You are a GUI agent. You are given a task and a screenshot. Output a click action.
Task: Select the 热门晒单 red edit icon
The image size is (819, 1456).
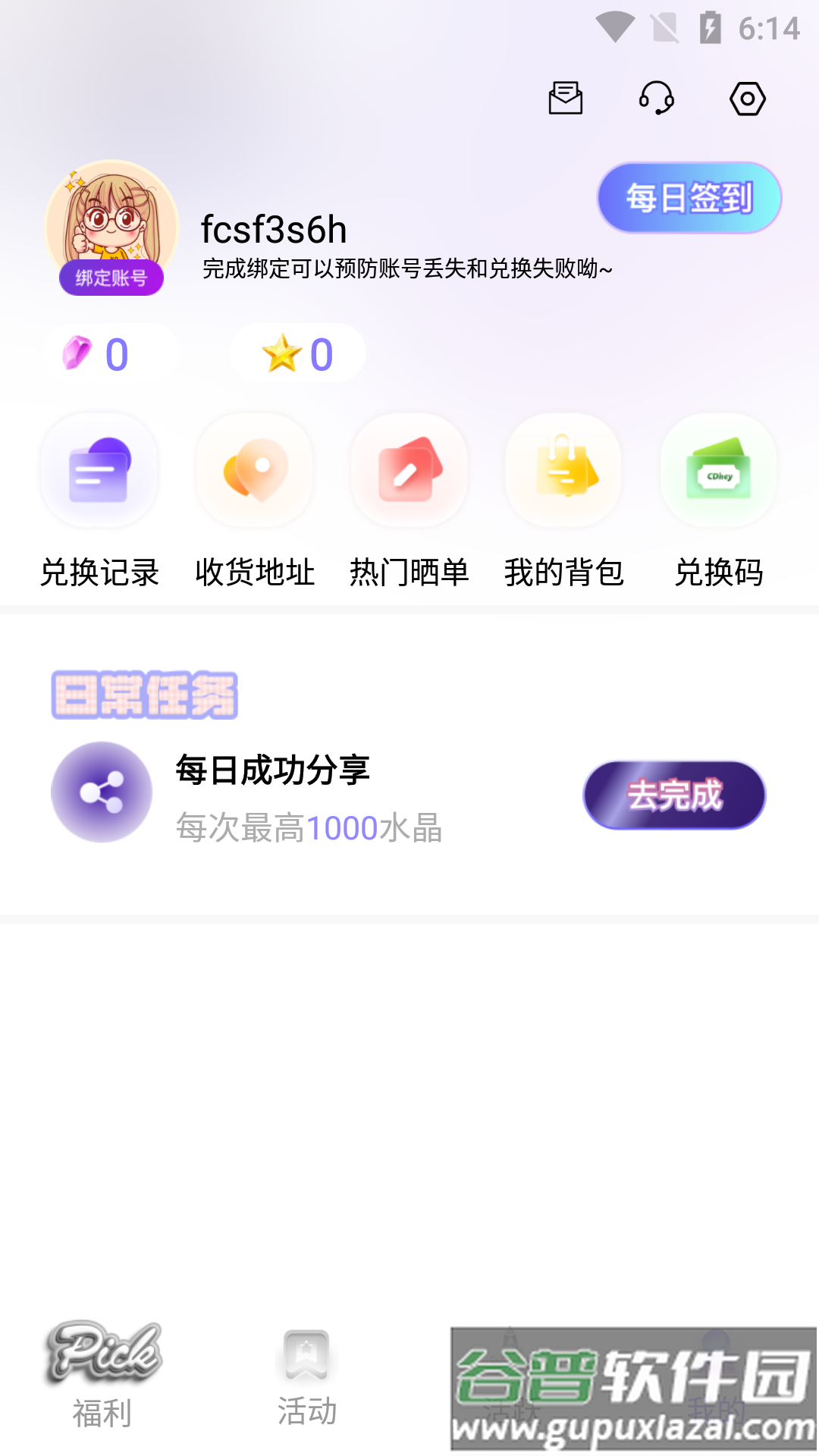click(x=409, y=470)
